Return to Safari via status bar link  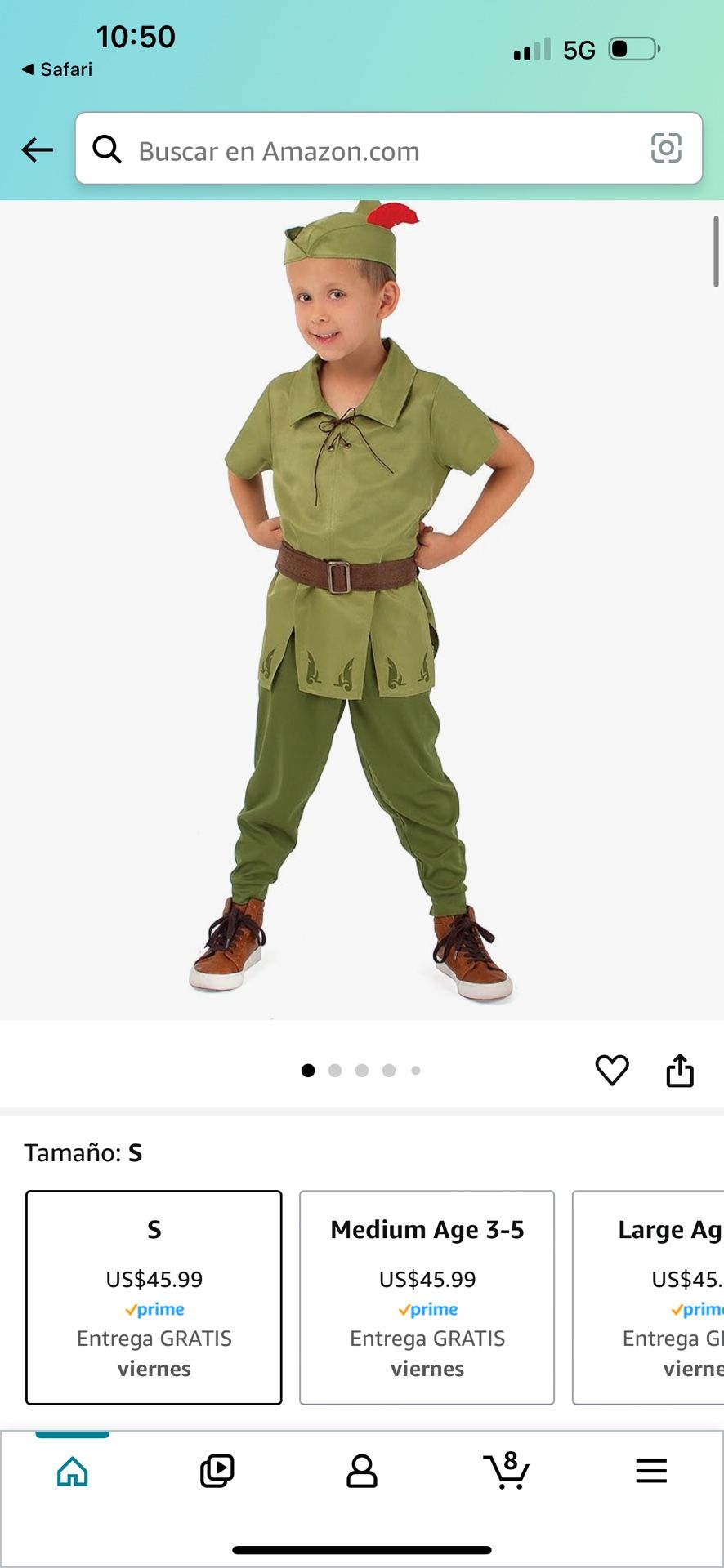click(x=57, y=69)
